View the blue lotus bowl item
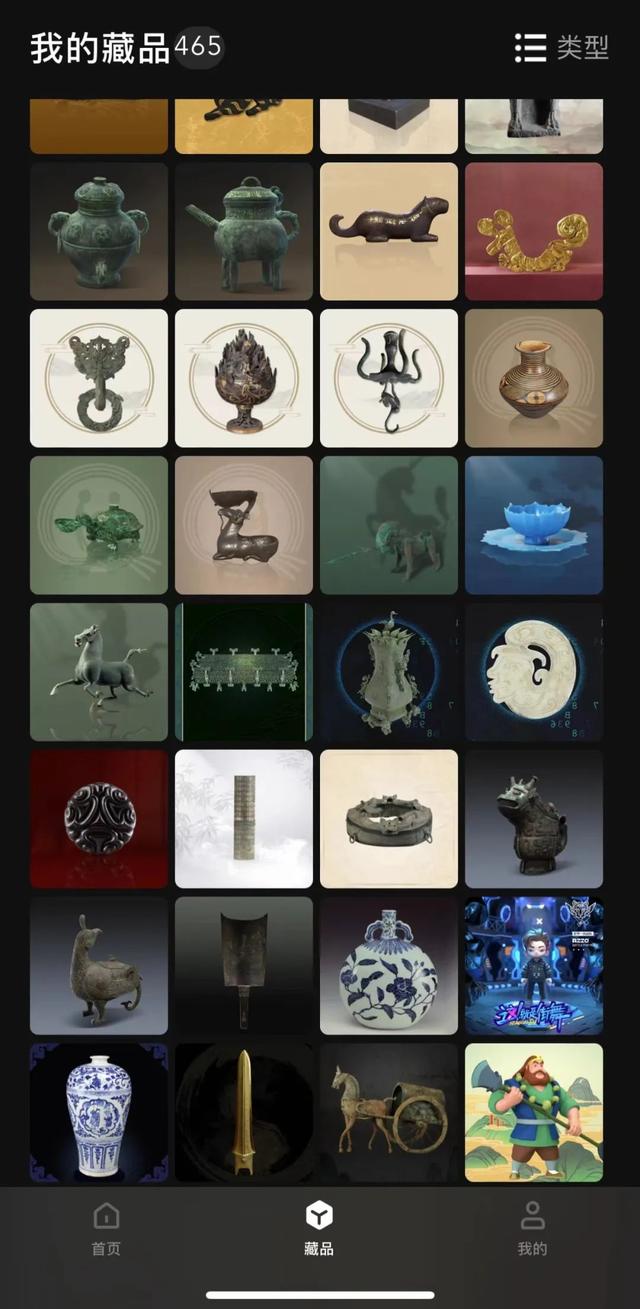640x1309 pixels. click(534, 525)
